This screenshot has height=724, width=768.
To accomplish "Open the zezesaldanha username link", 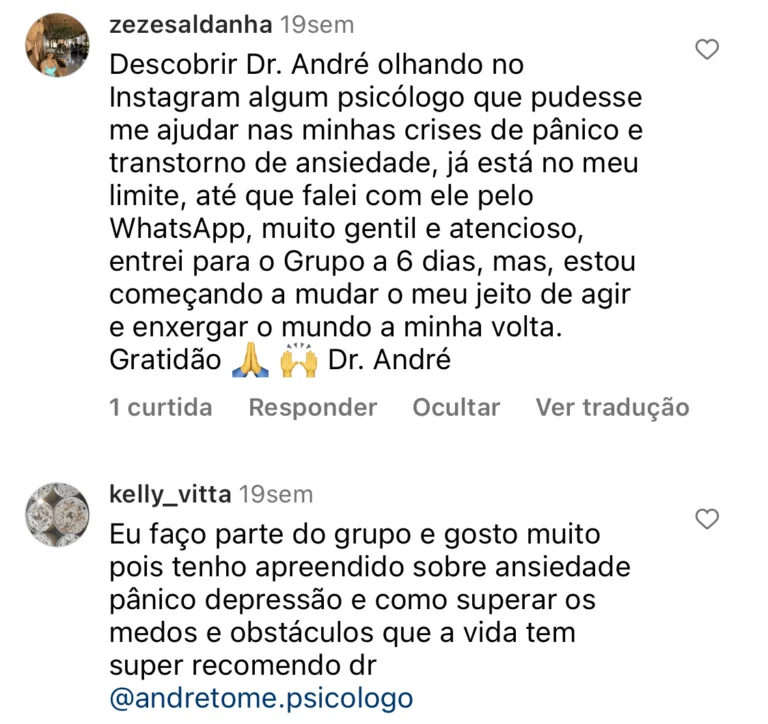I will (x=191, y=25).
